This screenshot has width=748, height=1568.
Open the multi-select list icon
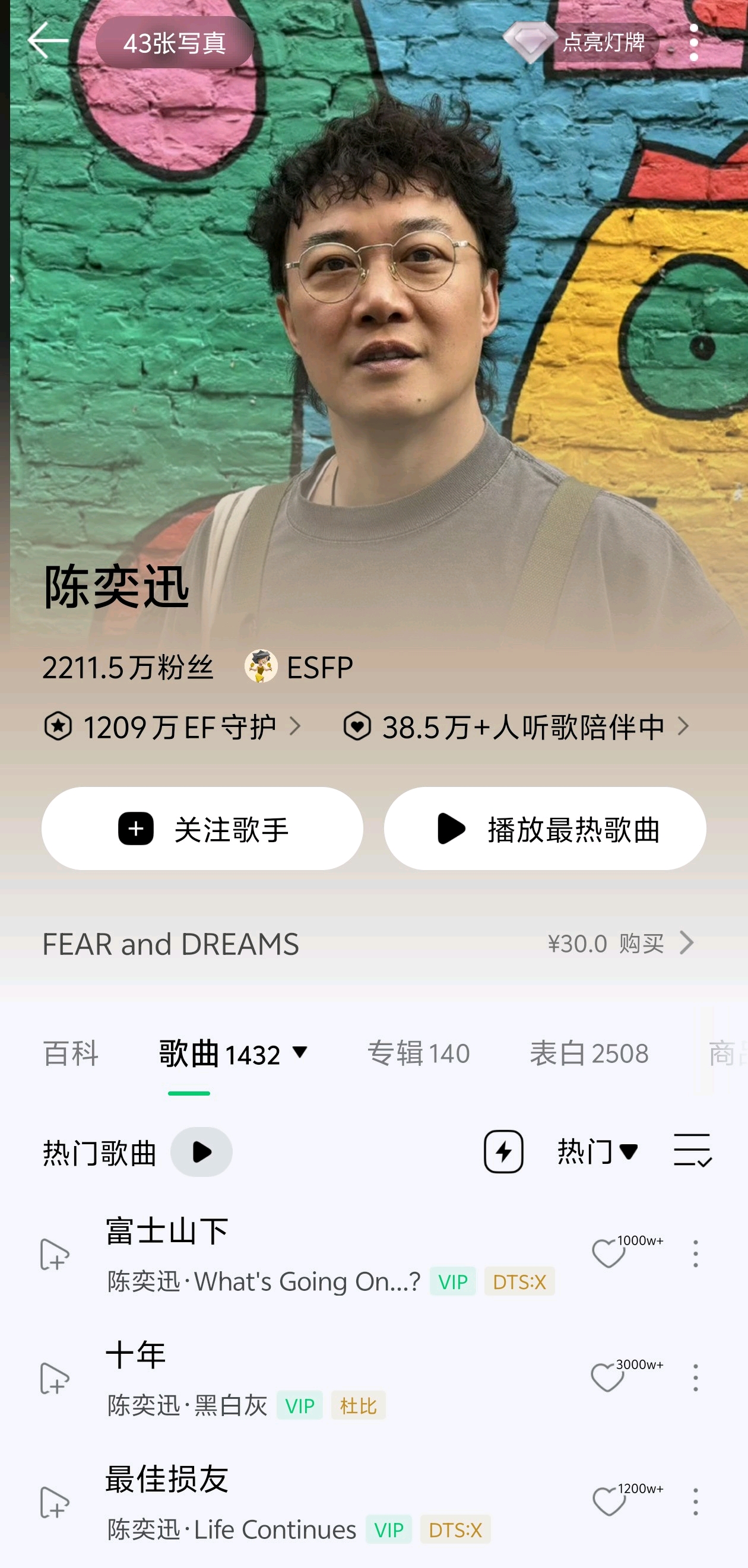click(x=693, y=1150)
